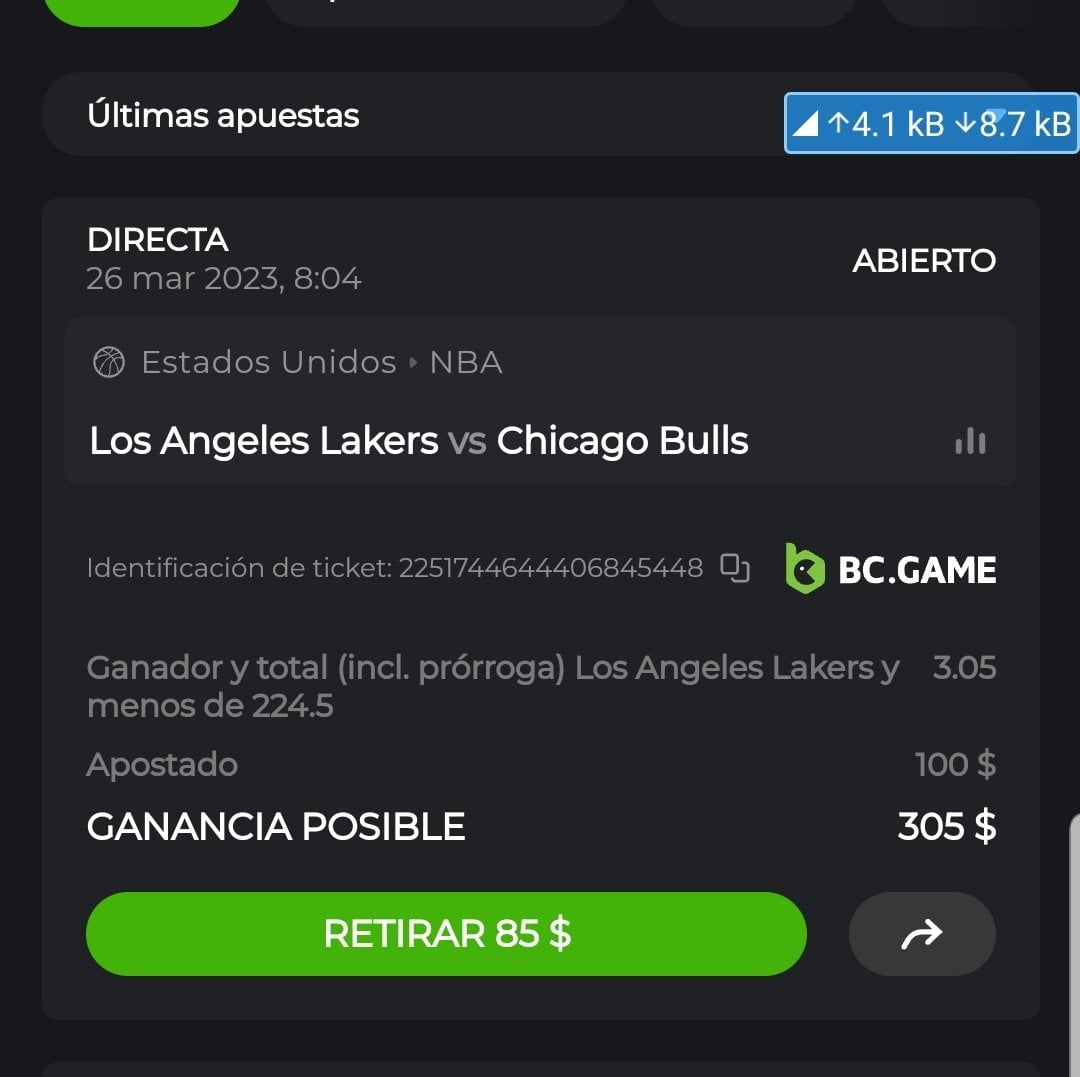Copy the ticket identification number
Viewport: 1080px width, 1077px height.
click(735, 568)
